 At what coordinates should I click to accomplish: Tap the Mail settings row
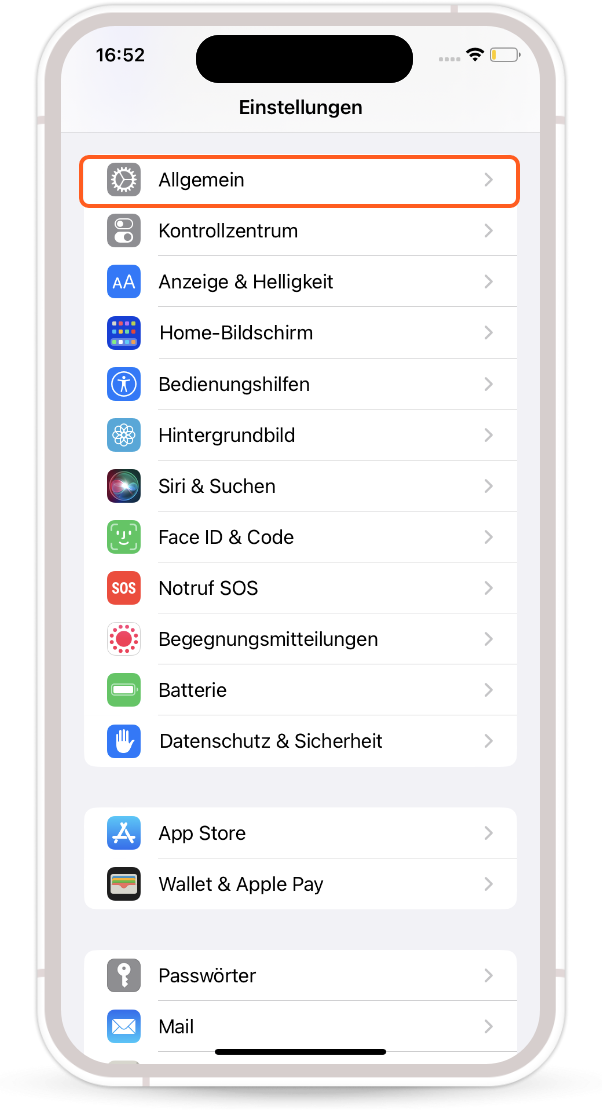coord(300,1026)
